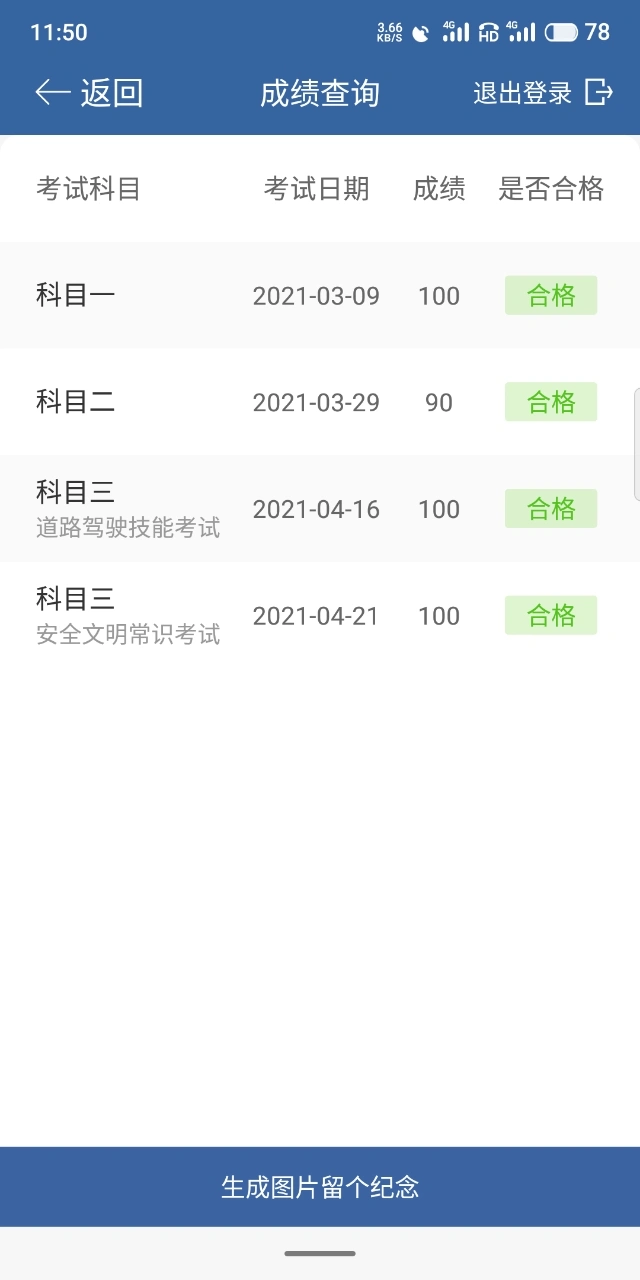Image resolution: width=640 pixels, height=1280 pixels.
Task: Tap 生成图片留个纪念 to generate a keepsake image
Action: pos(320,1187)
